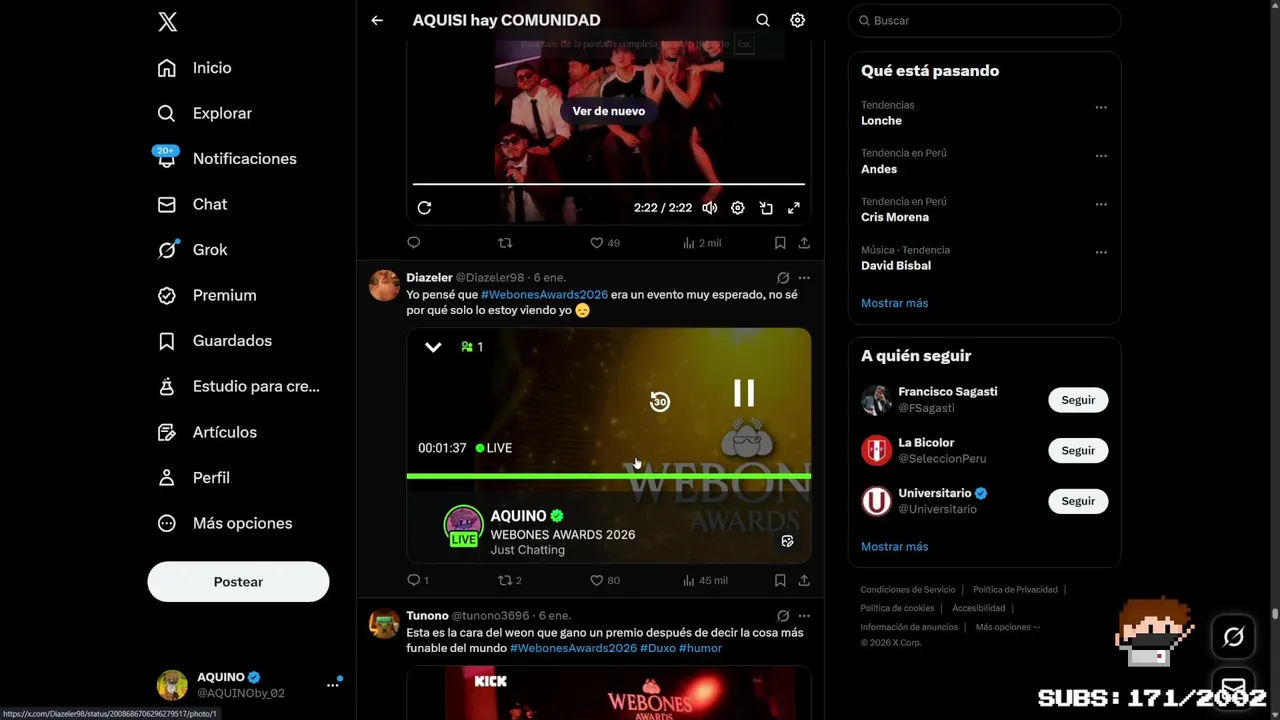Expand the video to fullscreen
Viewport: 1280px width, 720px height.
794,208
